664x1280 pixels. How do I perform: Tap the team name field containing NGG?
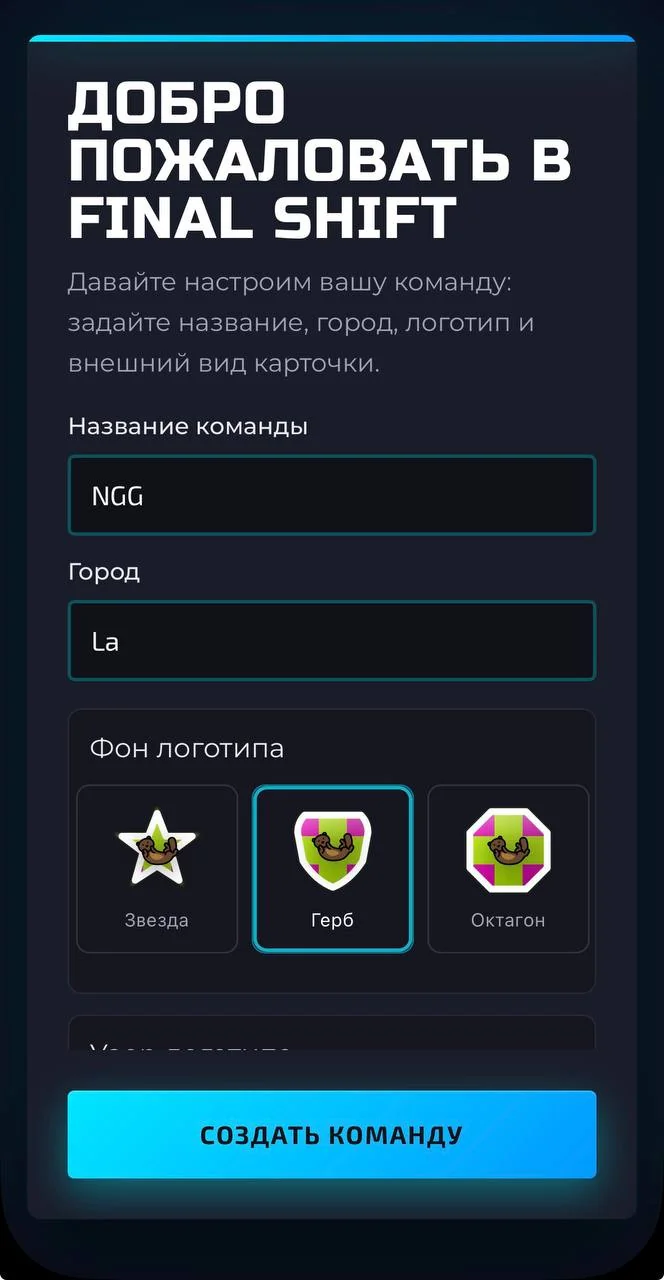coord(332,495)
